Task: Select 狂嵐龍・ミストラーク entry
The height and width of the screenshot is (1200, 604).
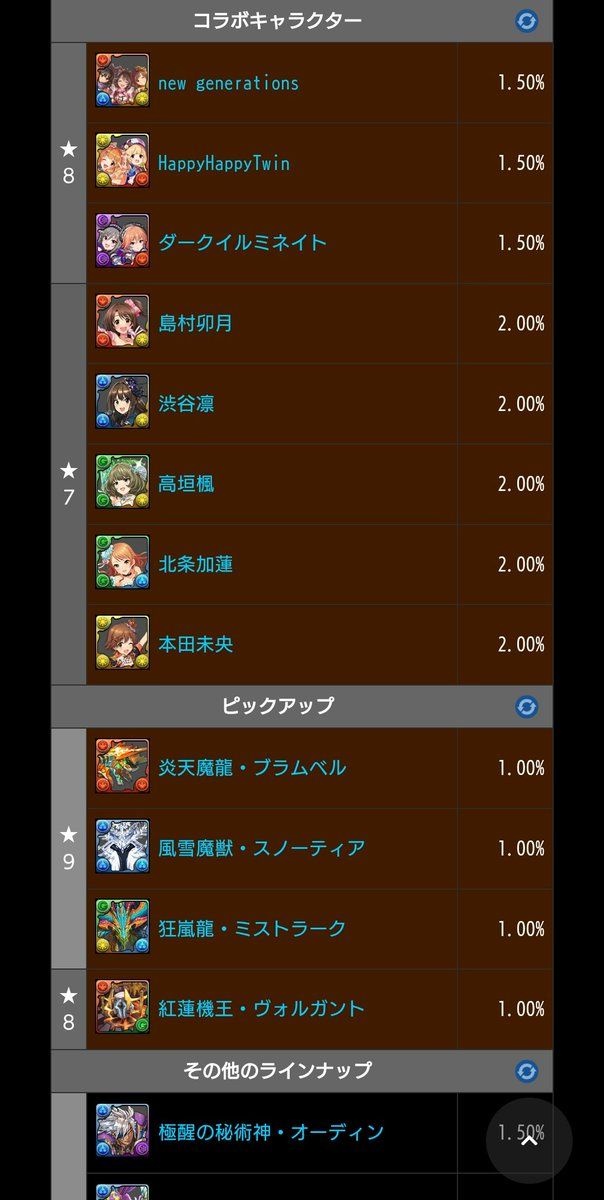Action: [x=252, y=928]
